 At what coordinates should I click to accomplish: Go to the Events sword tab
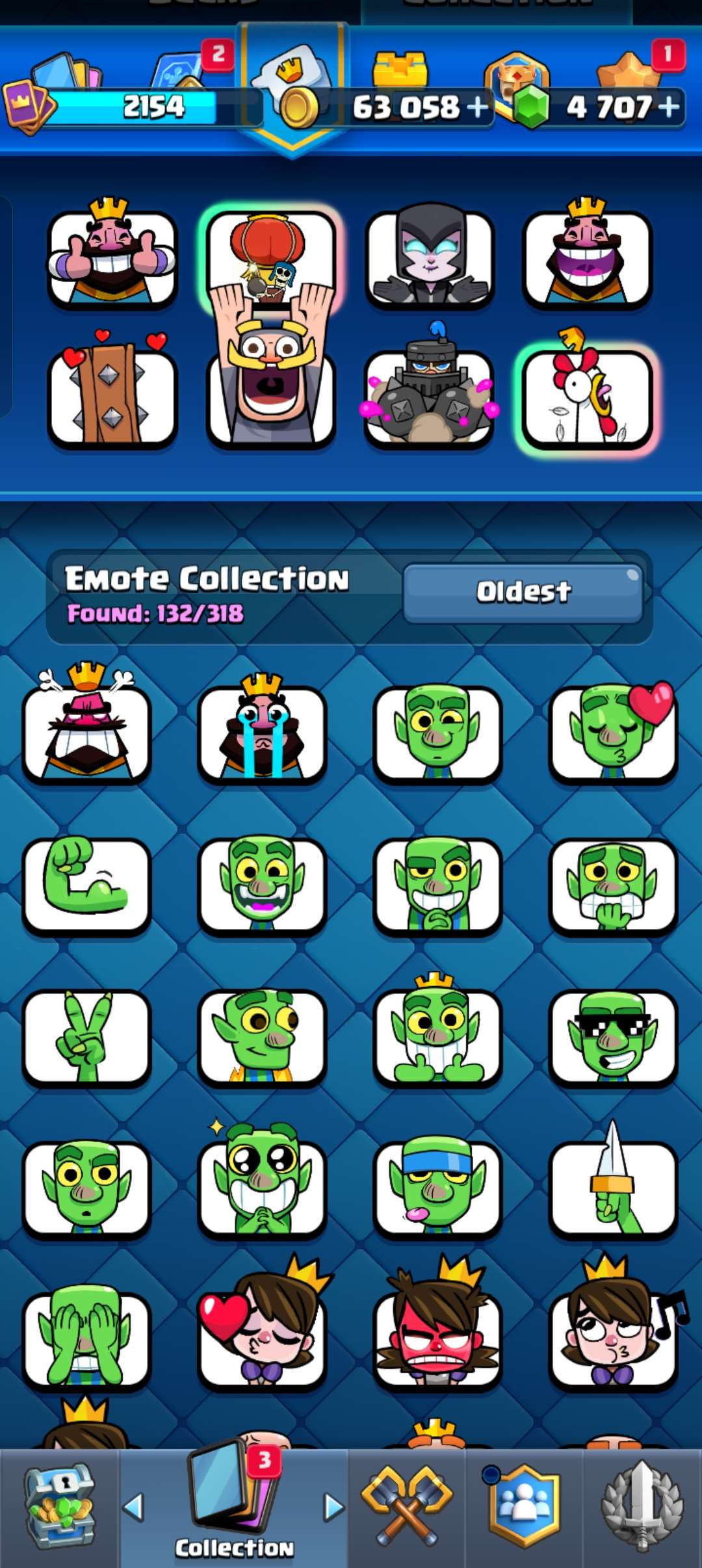pos(642,1508)
